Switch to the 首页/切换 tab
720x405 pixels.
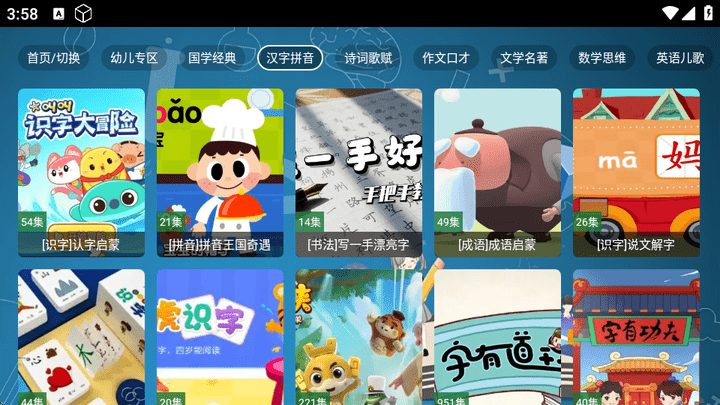pos(53,58)
